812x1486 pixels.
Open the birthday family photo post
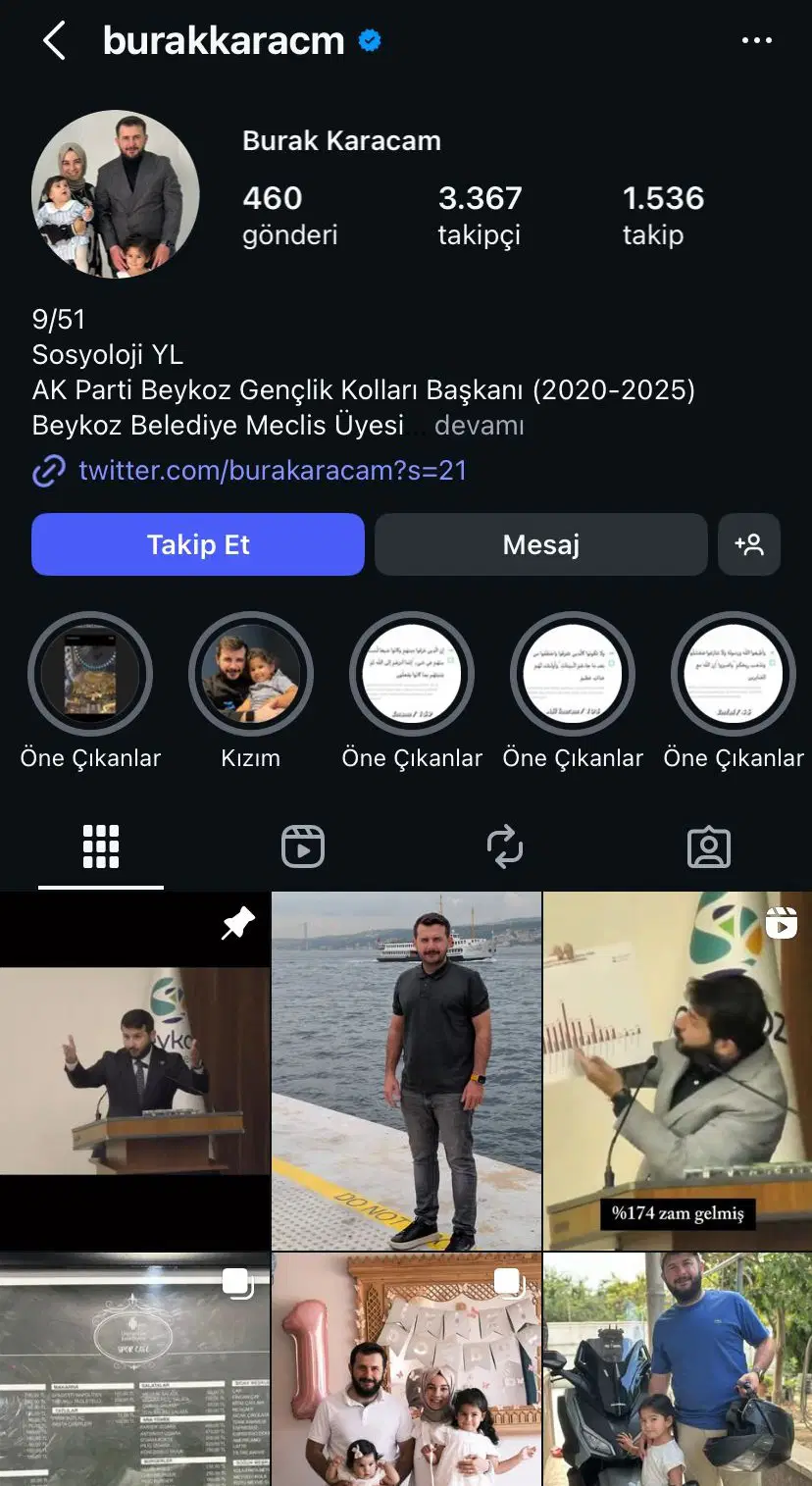[x=406, y=1369]
